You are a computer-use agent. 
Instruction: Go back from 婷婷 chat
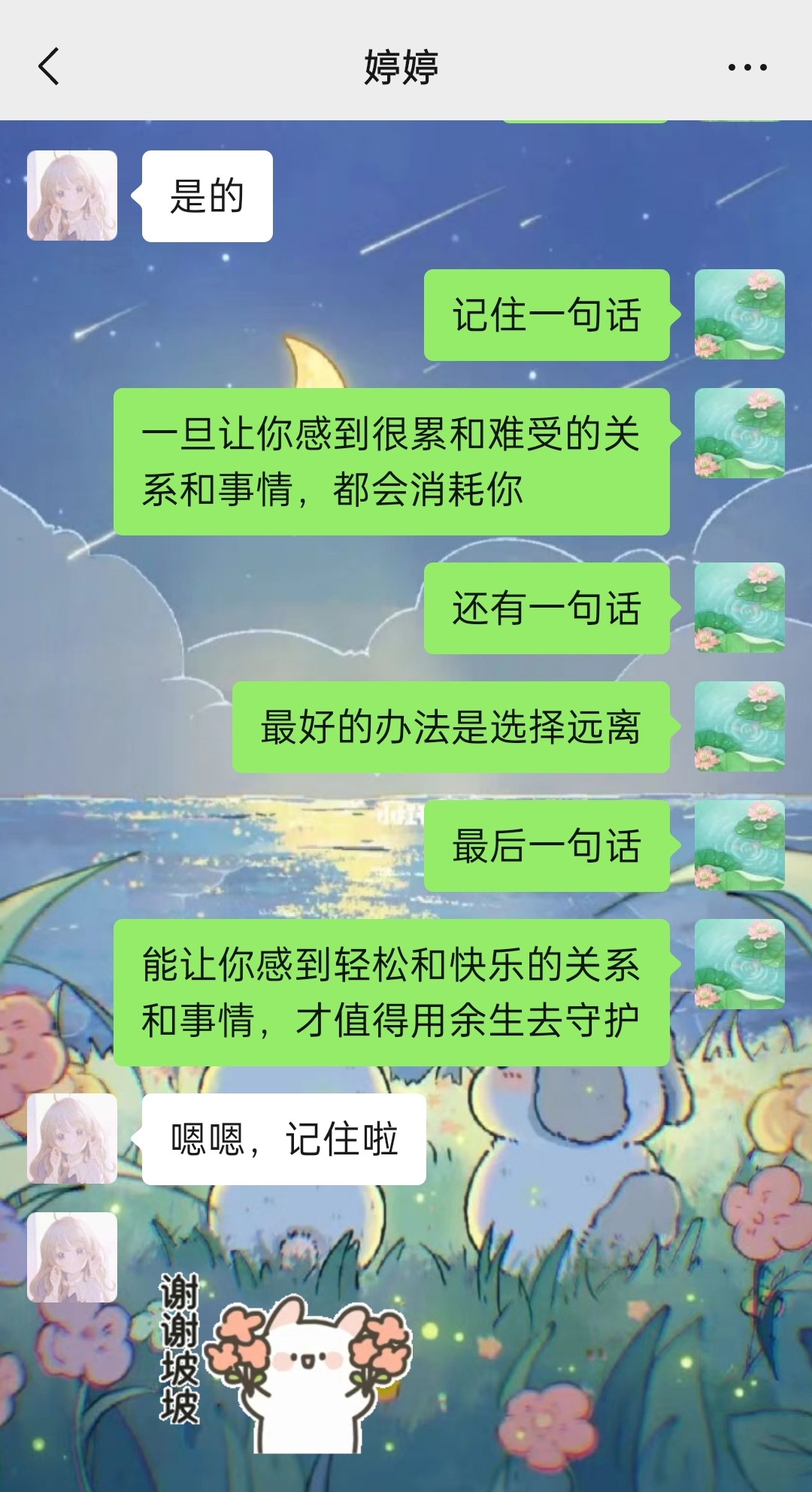(49, 66)
